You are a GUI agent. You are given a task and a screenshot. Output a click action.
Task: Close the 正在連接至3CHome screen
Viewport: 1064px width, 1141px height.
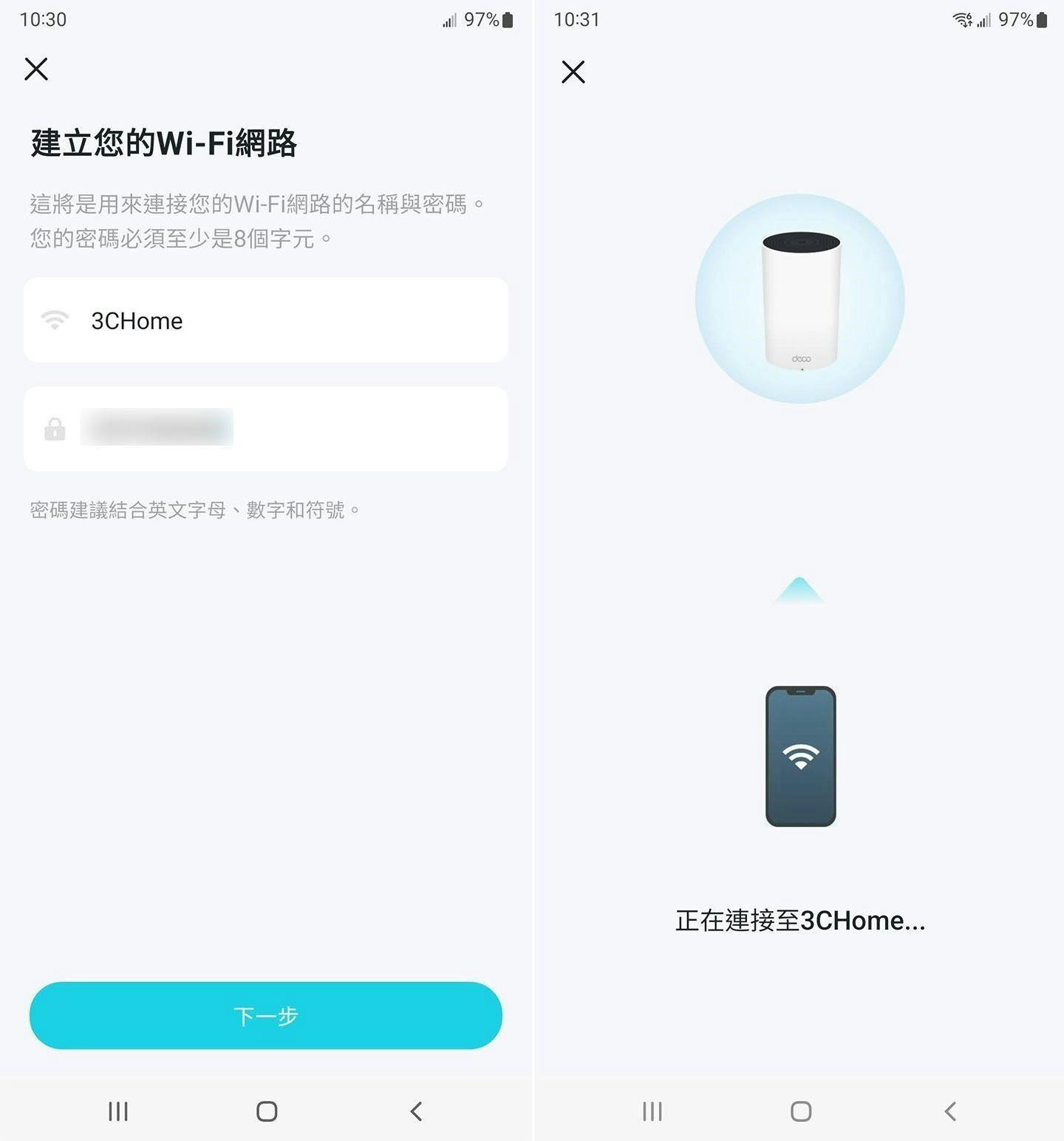pos(573,72)
